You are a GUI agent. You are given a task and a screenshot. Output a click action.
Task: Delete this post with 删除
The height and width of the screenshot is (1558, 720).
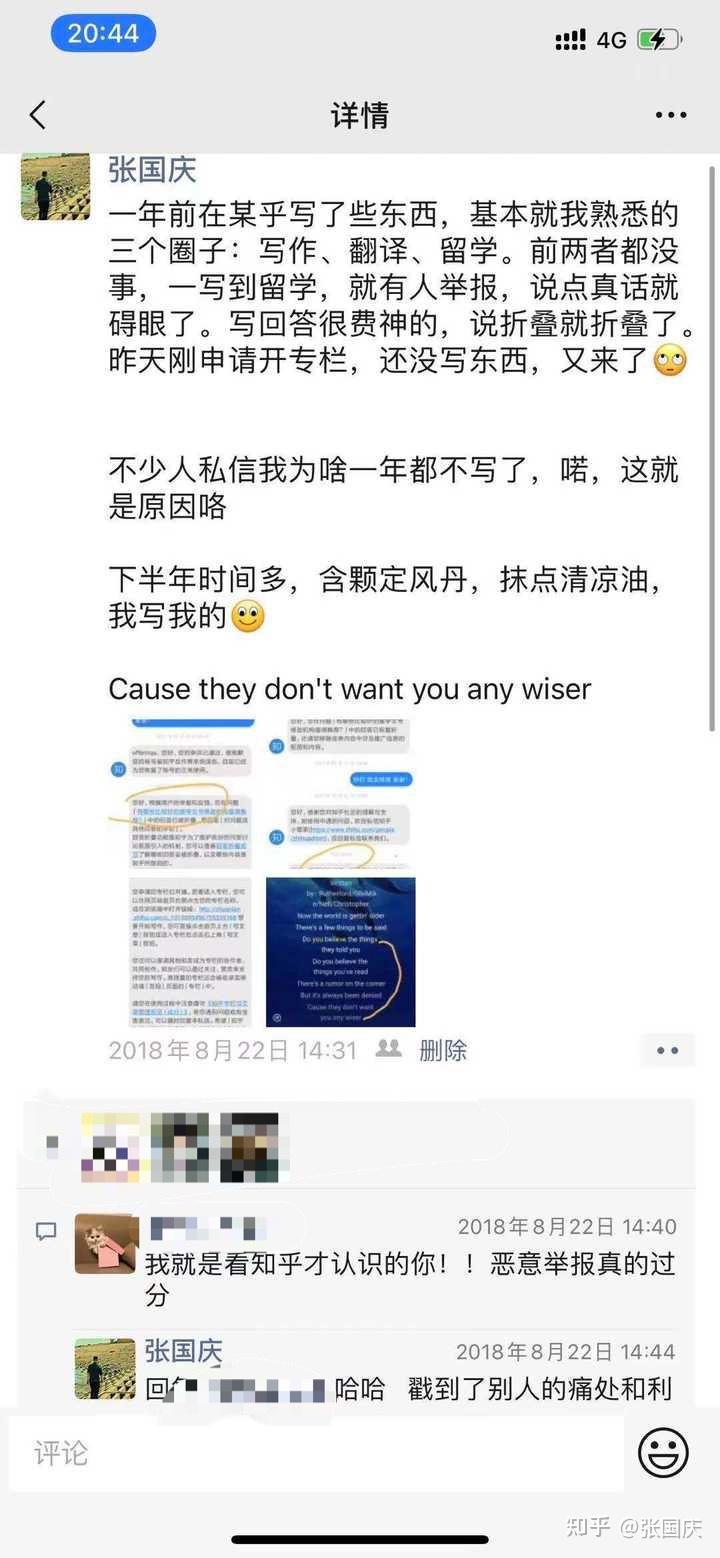443,1050
